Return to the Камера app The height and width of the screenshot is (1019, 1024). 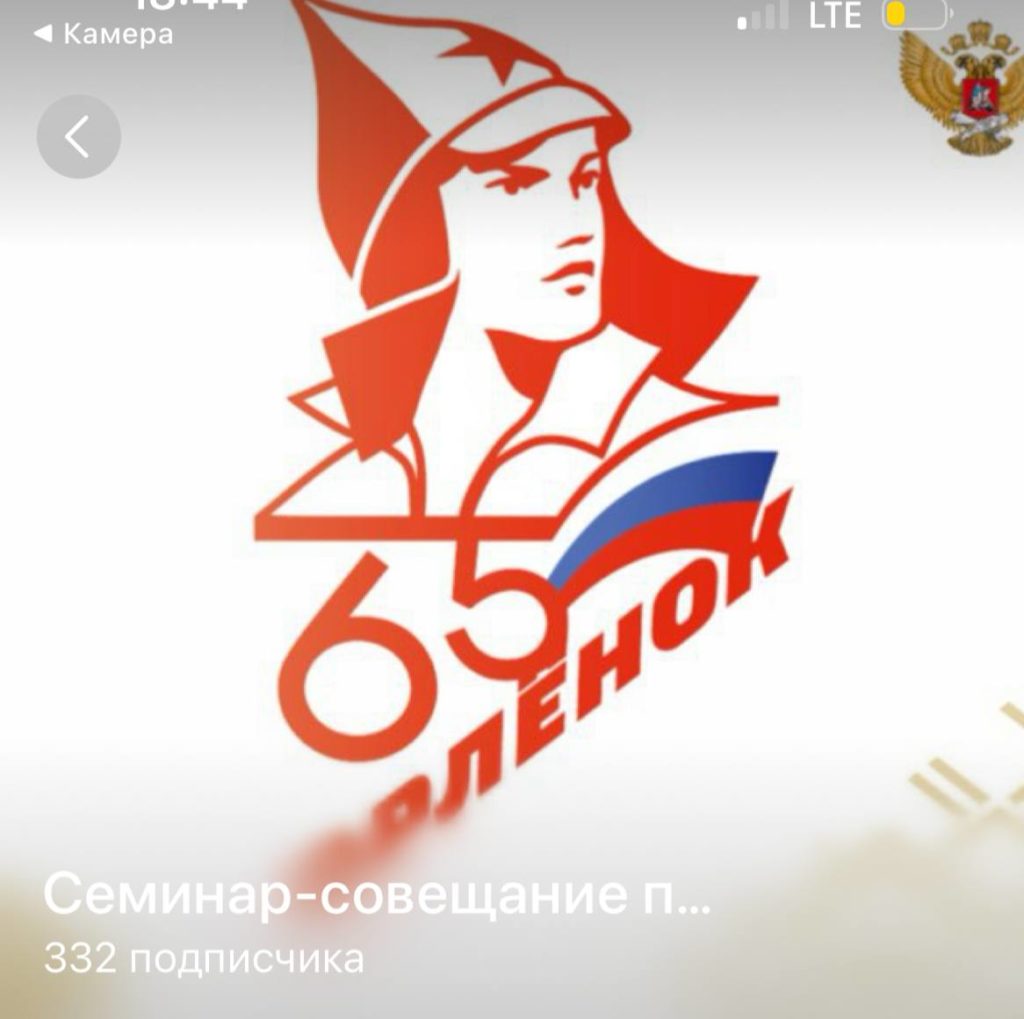point(103,34)
